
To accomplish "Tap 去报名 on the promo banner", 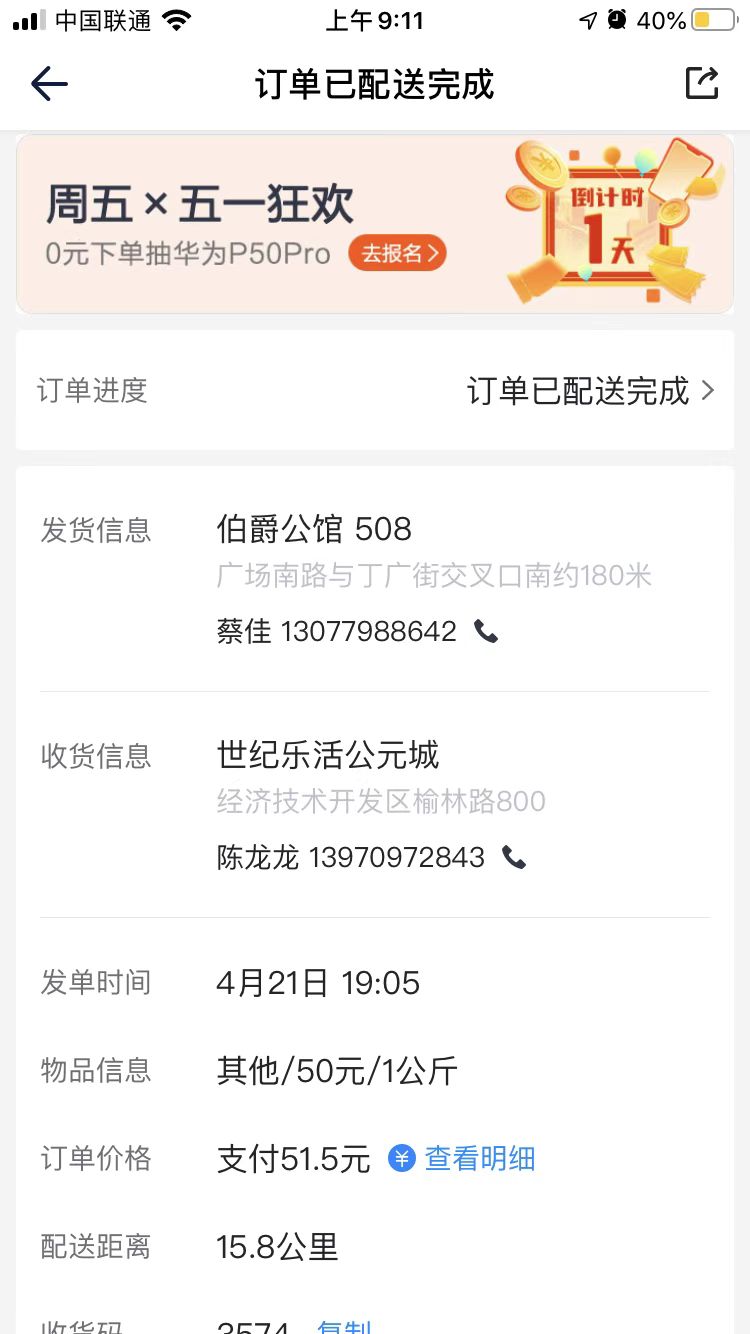I will (x=397, y=254).
